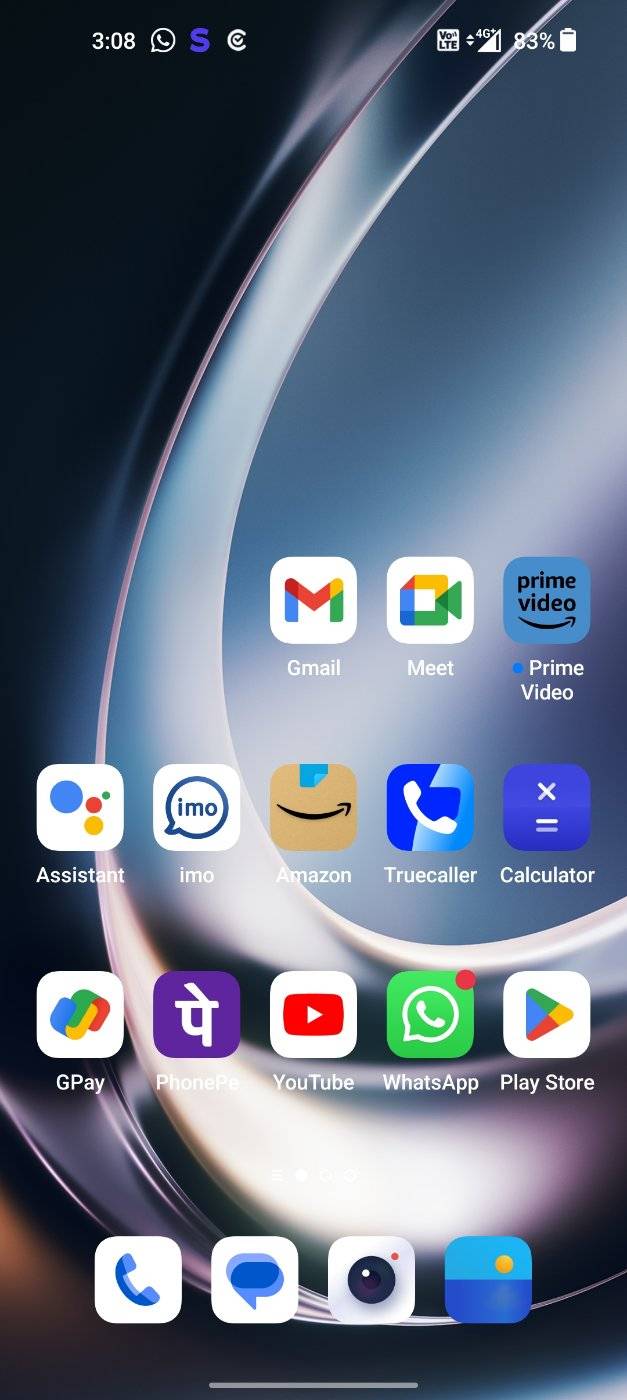
Task: Open the imo app
Action: point(196,807)
